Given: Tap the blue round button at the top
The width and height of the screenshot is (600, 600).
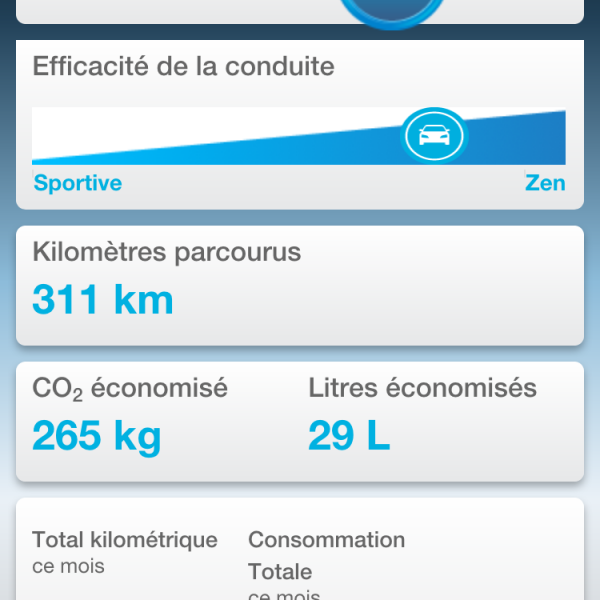Looking at the screenshot, I should point(392,10).
